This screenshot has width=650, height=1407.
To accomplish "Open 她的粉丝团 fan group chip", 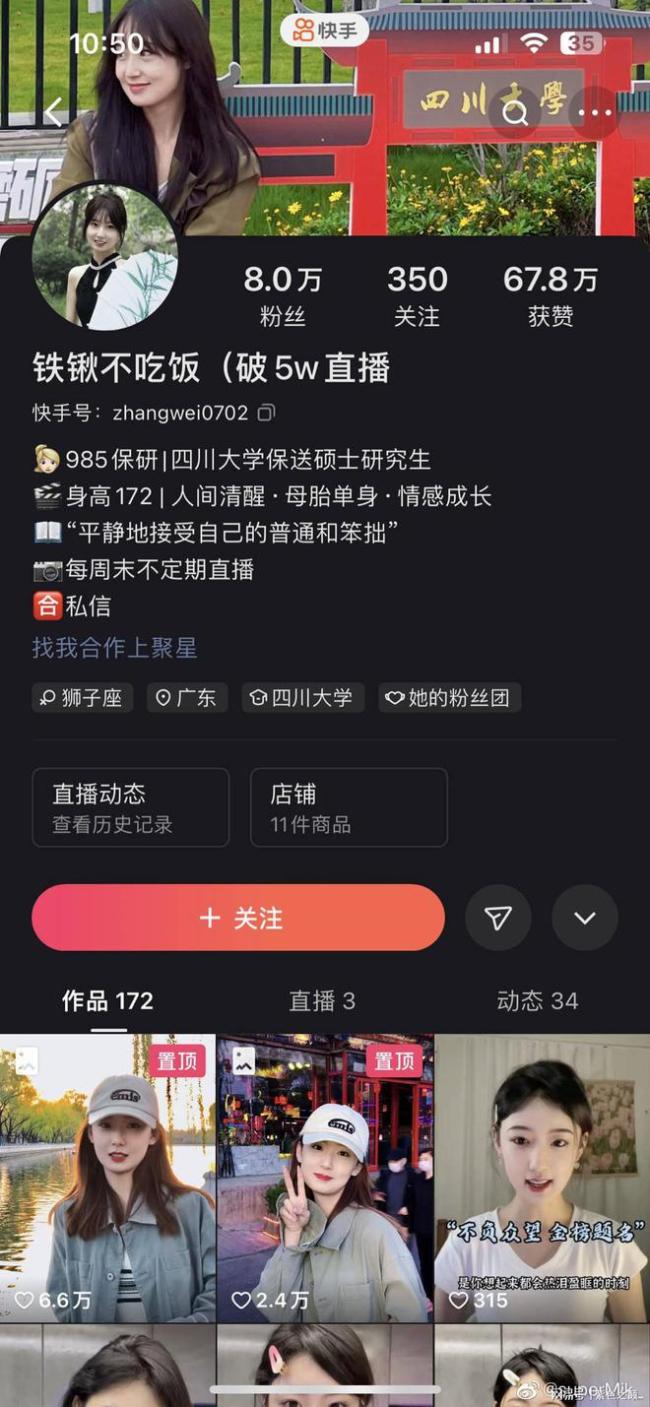I will [x=449, y=698].
